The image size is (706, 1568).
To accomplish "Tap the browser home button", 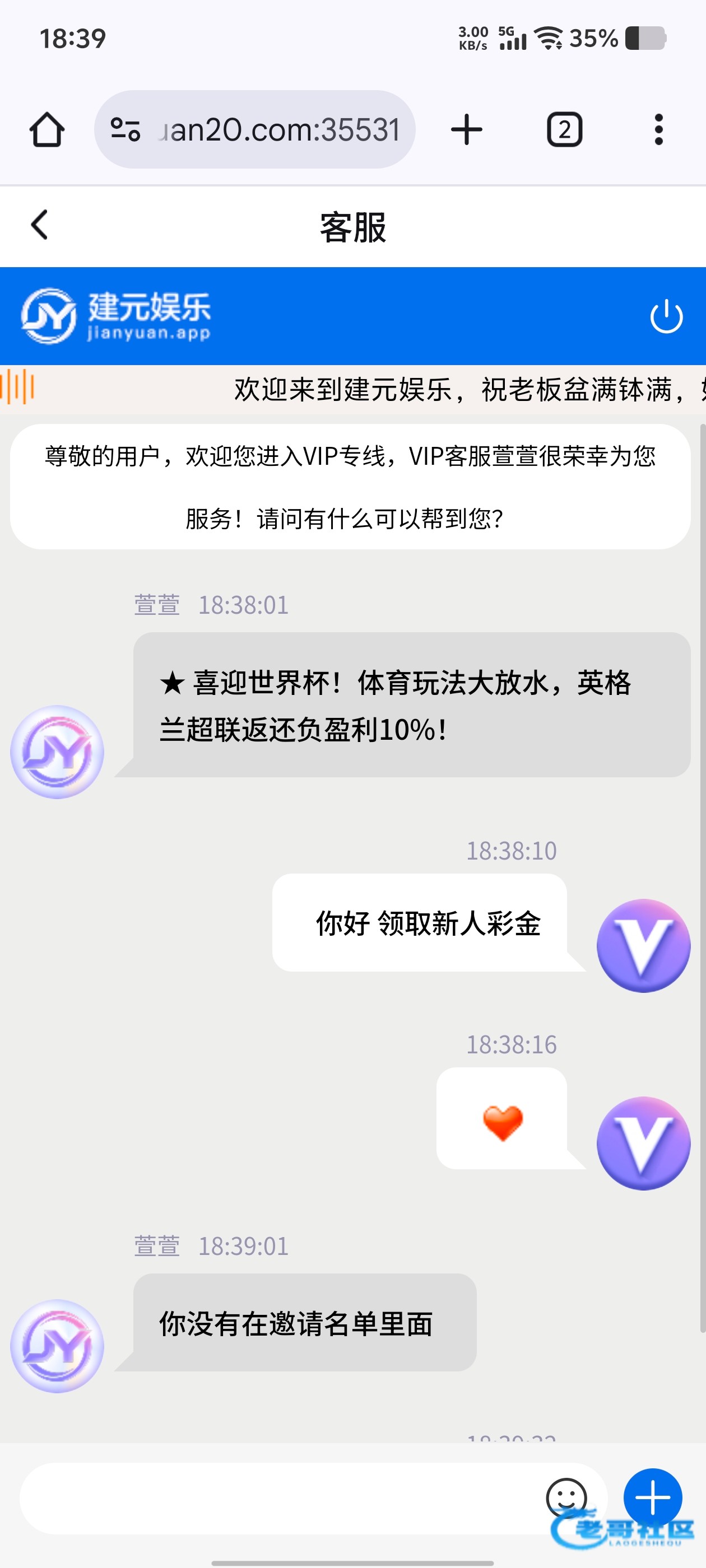I will 47,130.
